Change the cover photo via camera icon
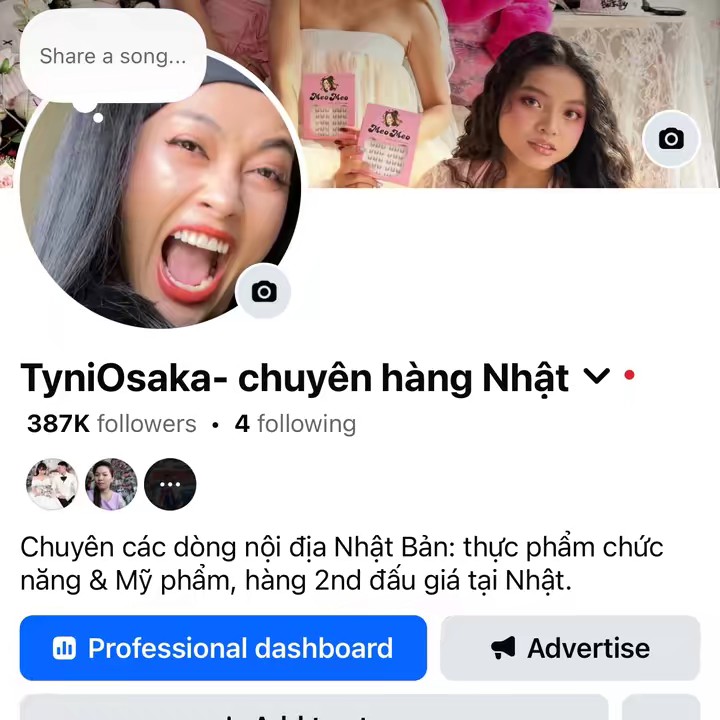The height and width of the screenshot is (720, 720). 671,139
